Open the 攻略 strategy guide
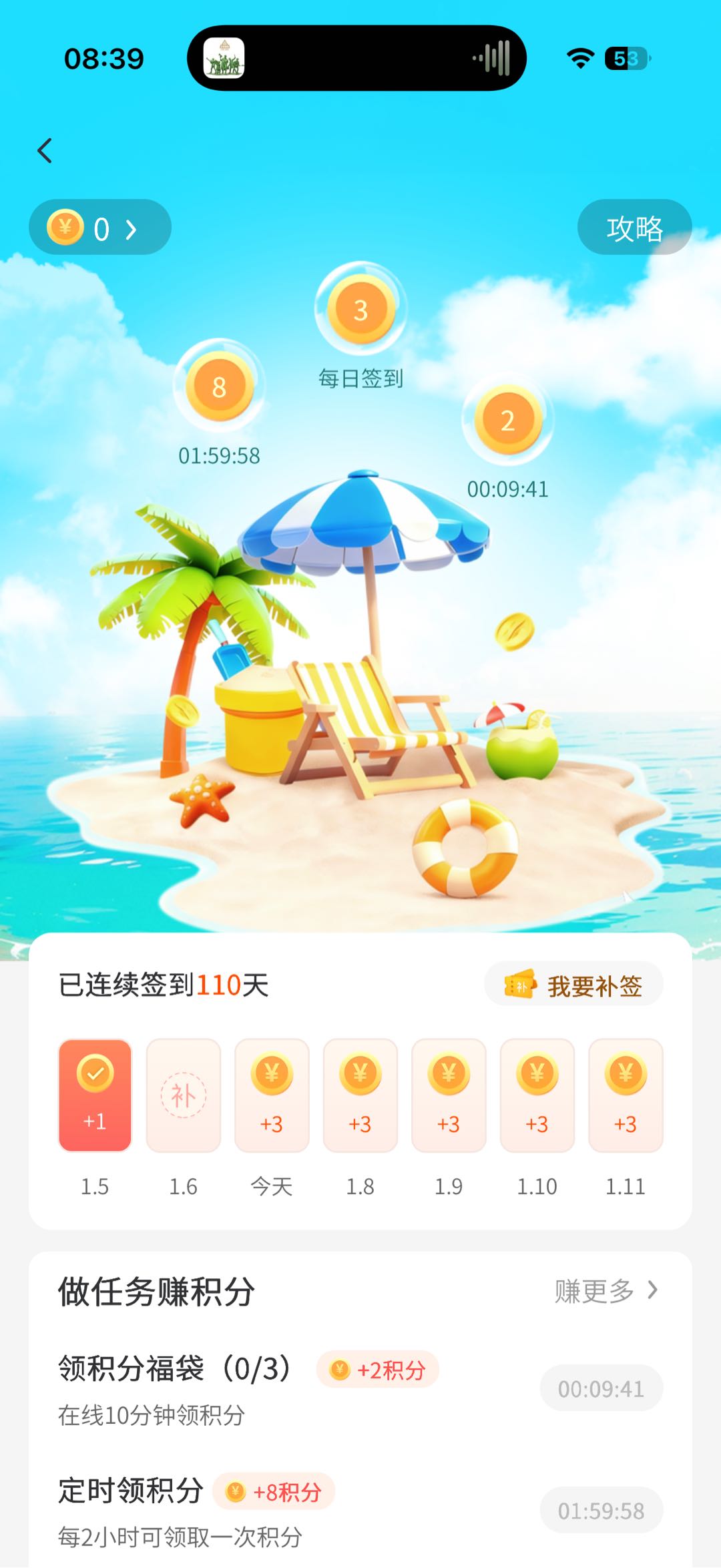This screenshot has width=721, height=1568. [634, 228]
